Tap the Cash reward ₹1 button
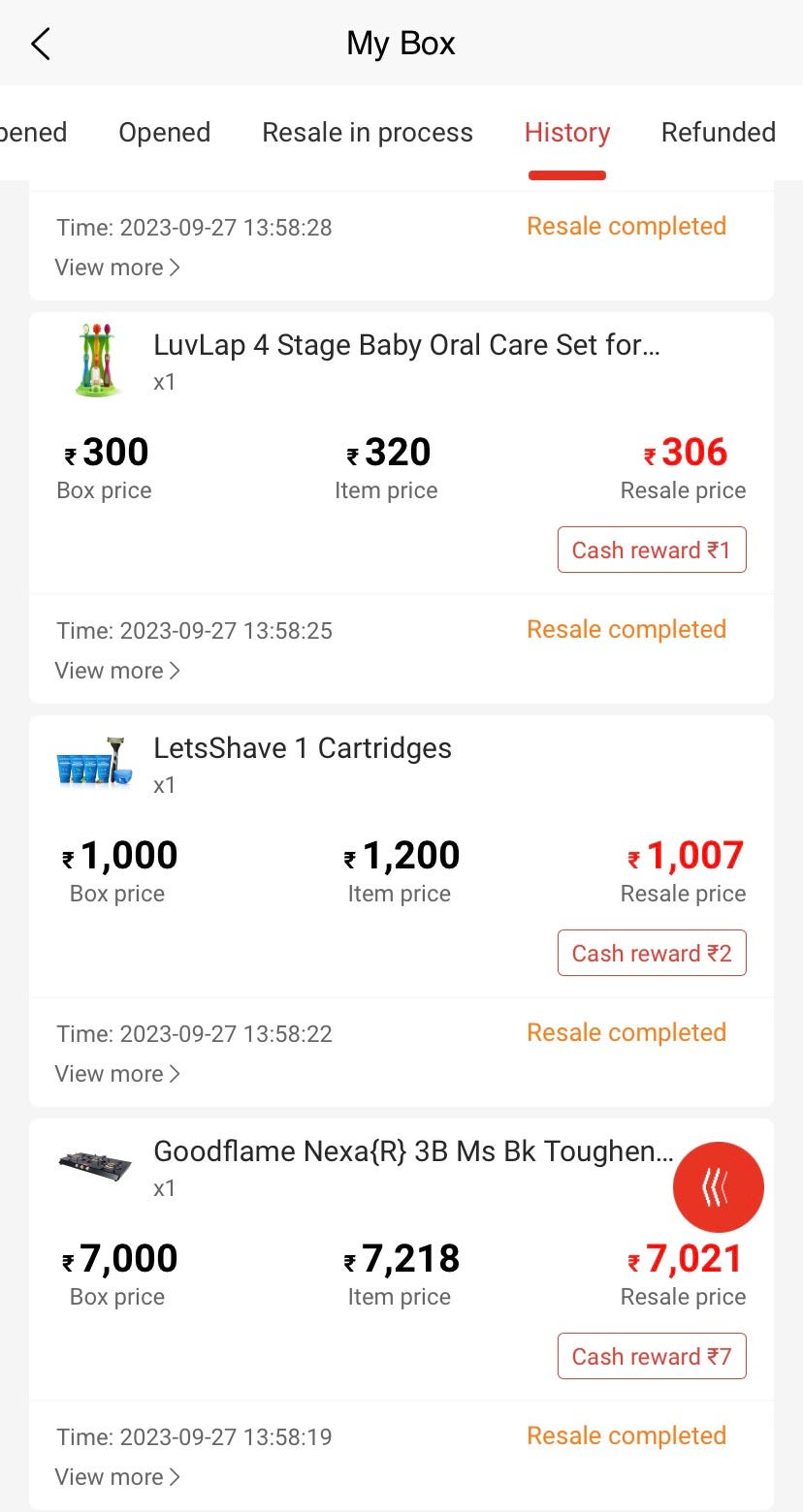The image size is (803, 1512). click(x=652, y=550)
